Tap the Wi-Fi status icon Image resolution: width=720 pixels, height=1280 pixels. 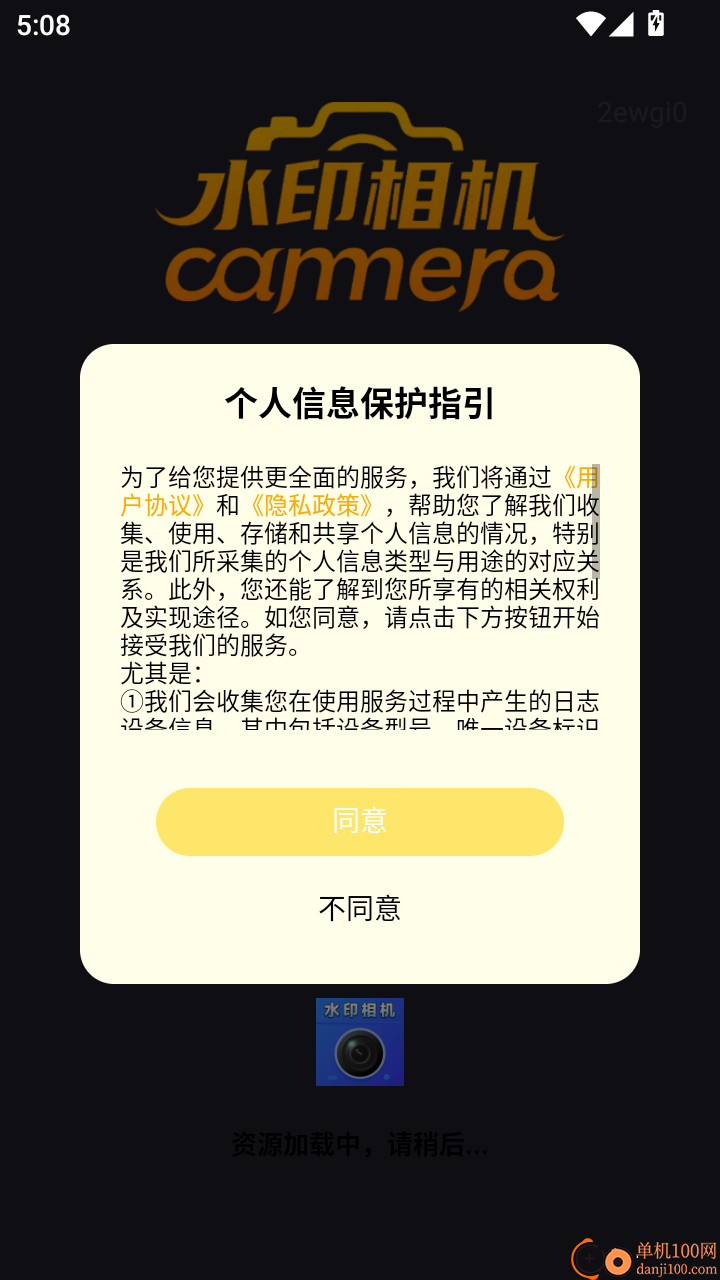tap(593, 25)
